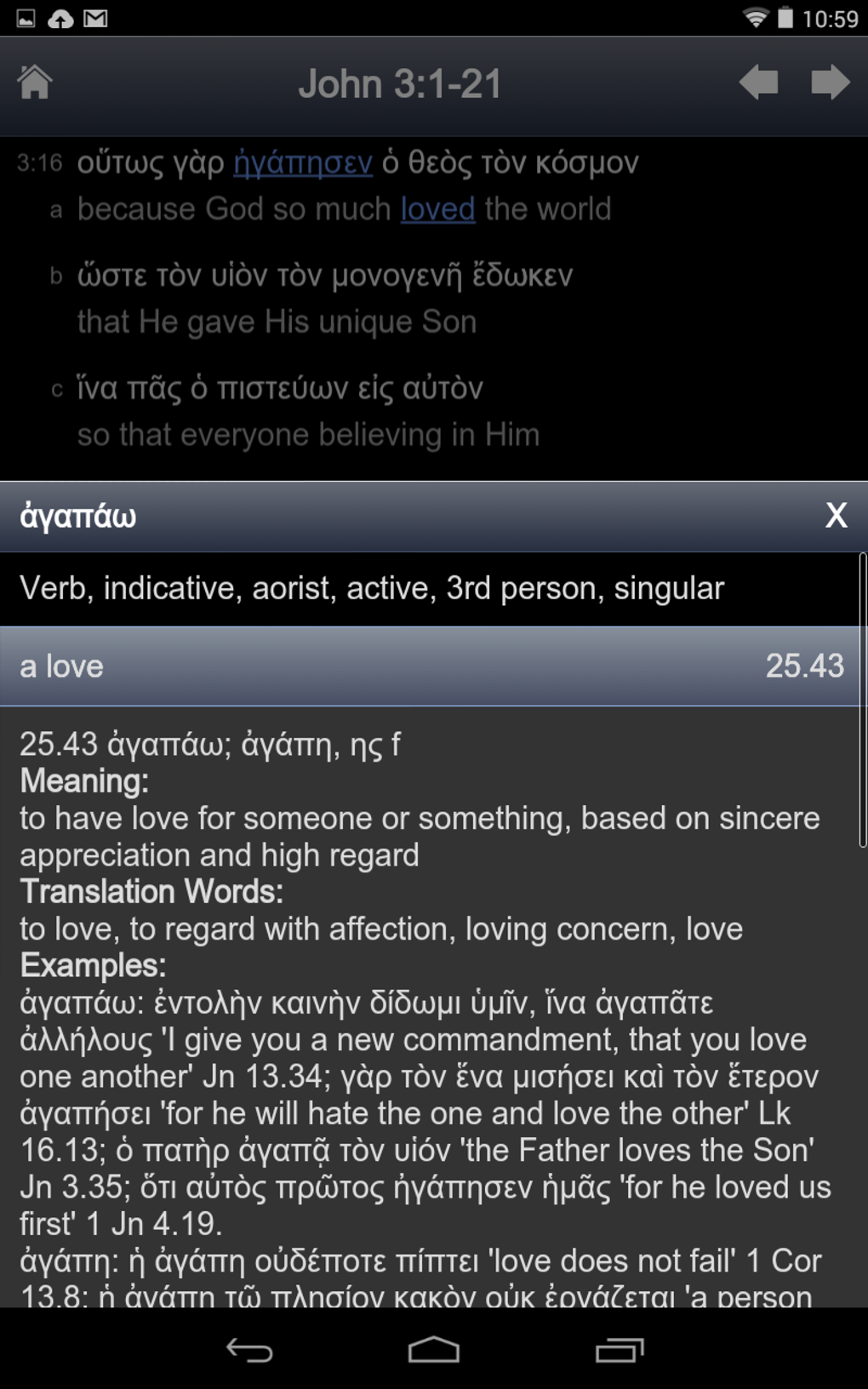This screenshot has width=868, height=1389.
Task: Open passage picker via 'John 3:1-21' title
Action: [401, 83]
